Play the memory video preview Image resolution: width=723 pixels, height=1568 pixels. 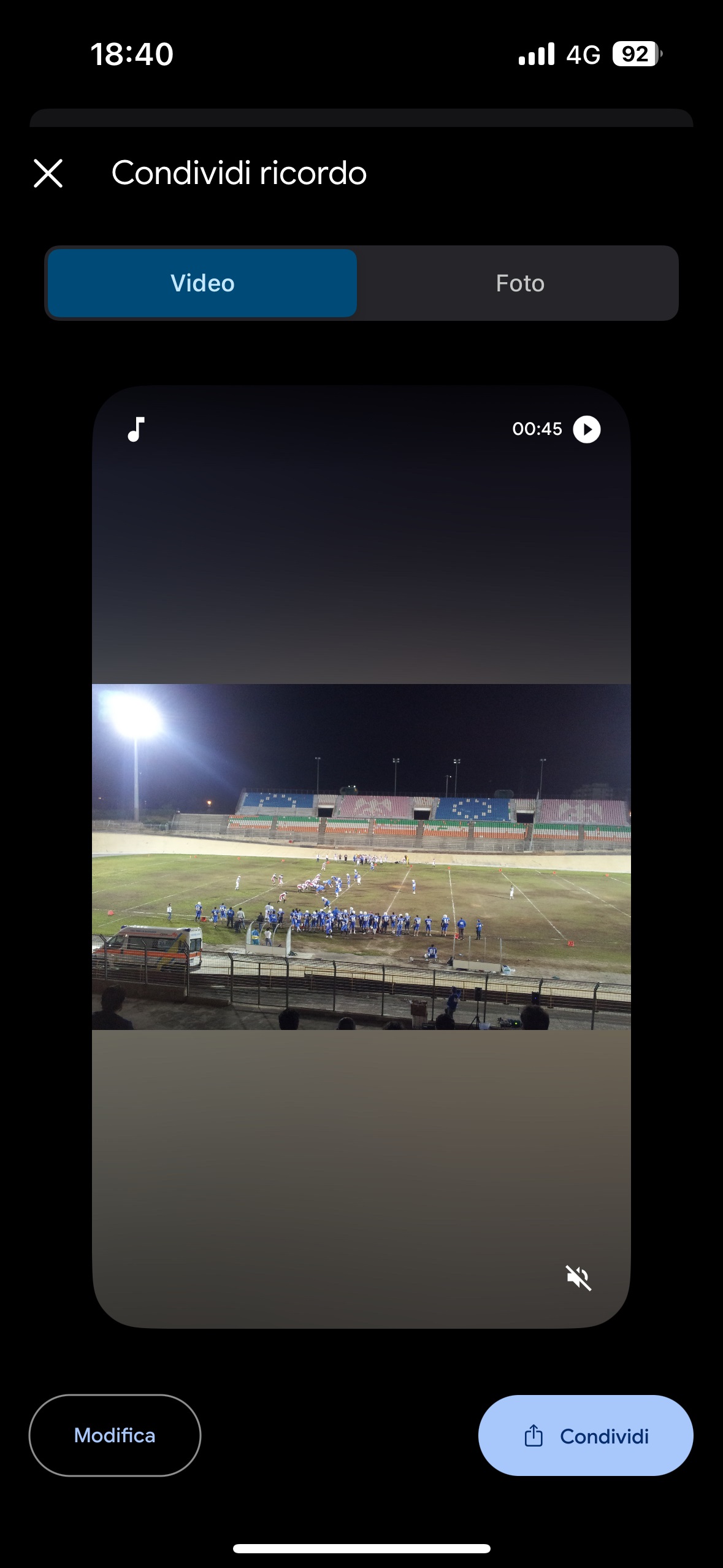[587, 429]
